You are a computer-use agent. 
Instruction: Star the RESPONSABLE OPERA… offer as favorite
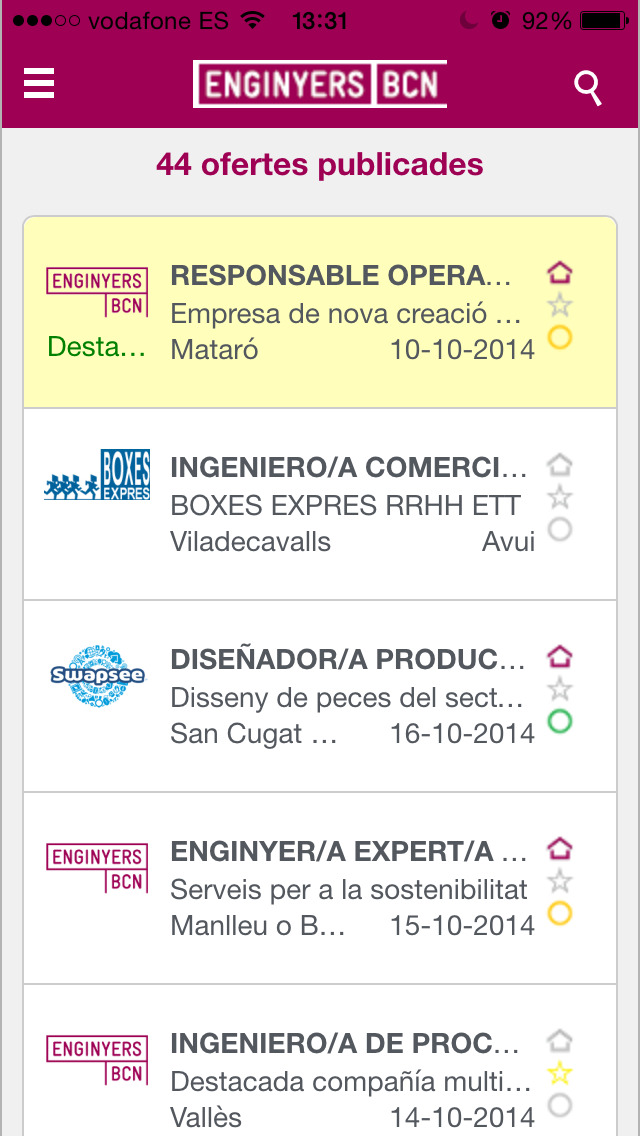click(560, 306)
